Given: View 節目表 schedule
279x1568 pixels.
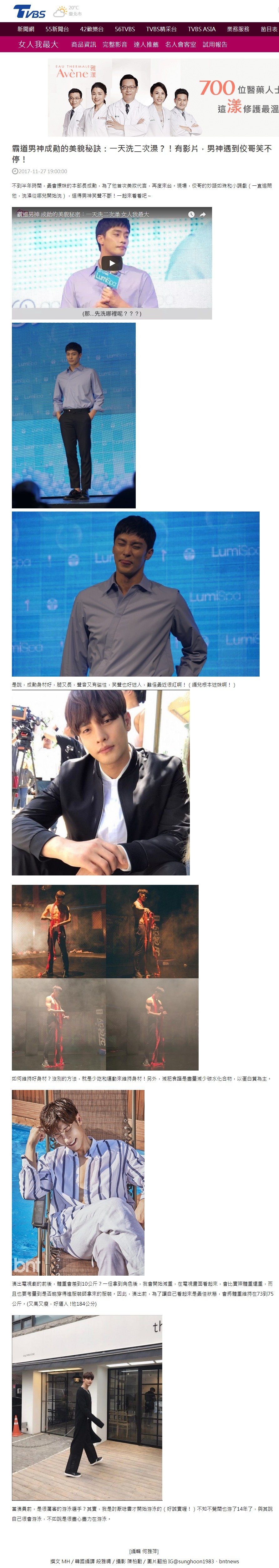Looking at the screenshot, I should click(269, 29).
